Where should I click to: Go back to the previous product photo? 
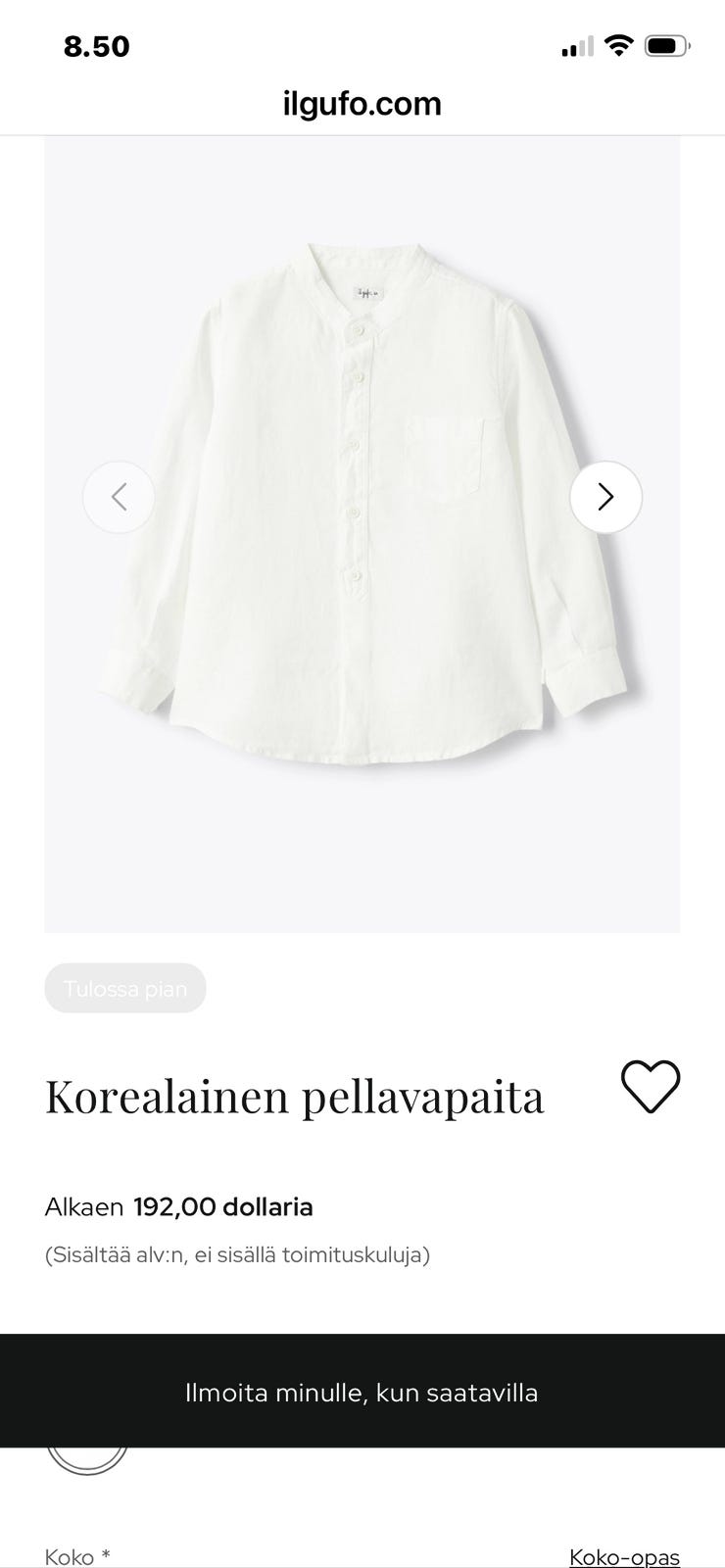(x=119, y=497)
